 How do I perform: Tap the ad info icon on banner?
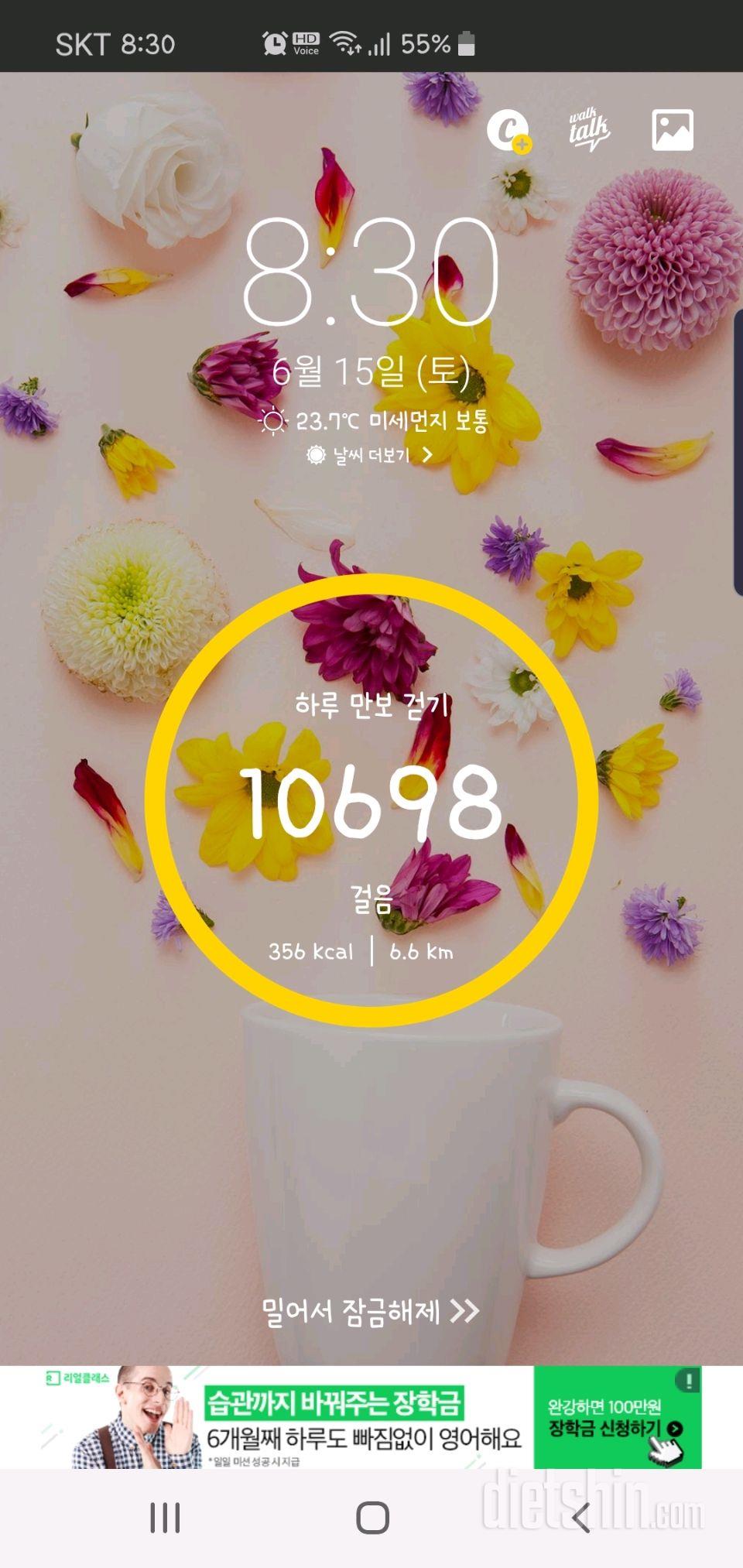[x=687, y=1379]
